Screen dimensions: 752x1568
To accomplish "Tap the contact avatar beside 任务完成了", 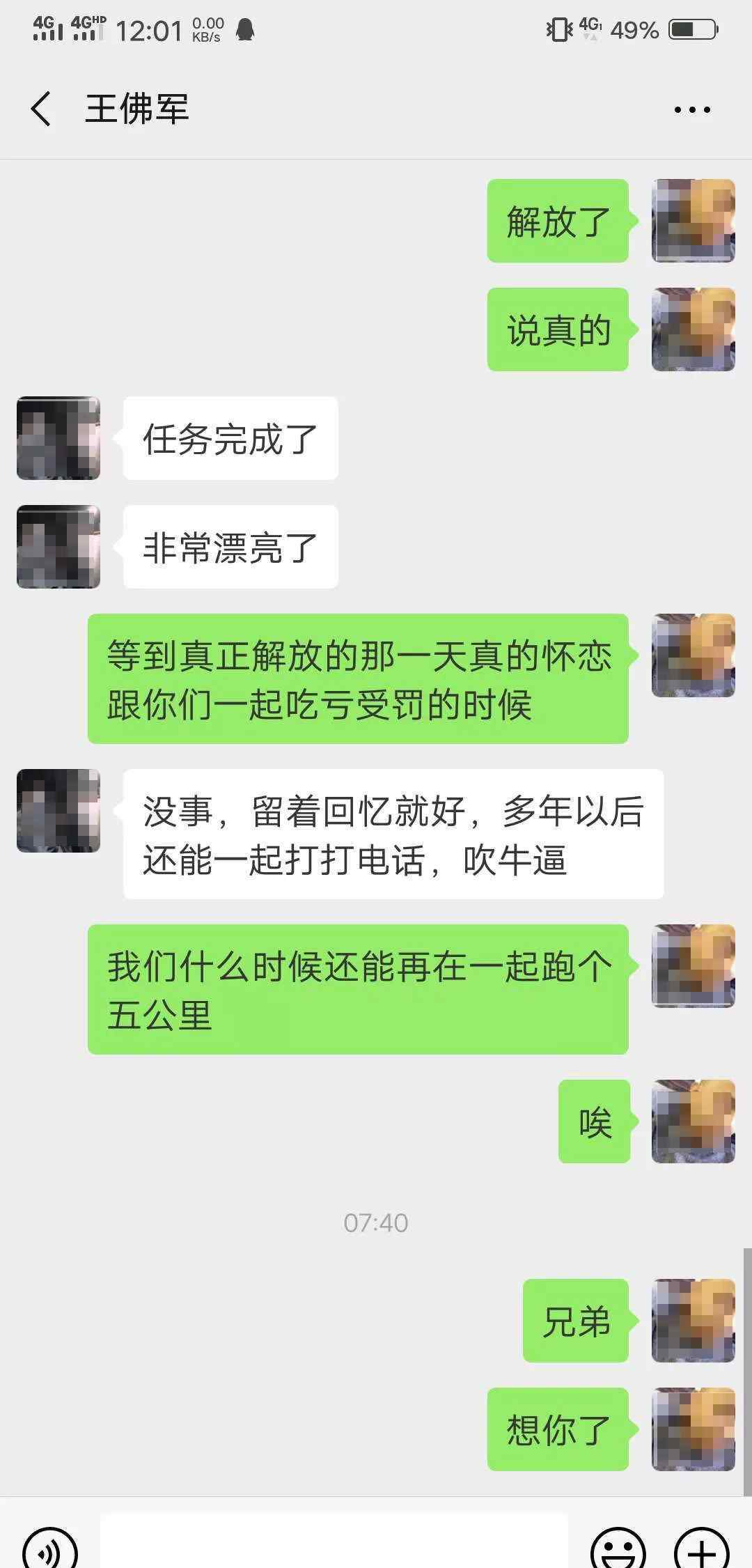I will coord(58,438).
